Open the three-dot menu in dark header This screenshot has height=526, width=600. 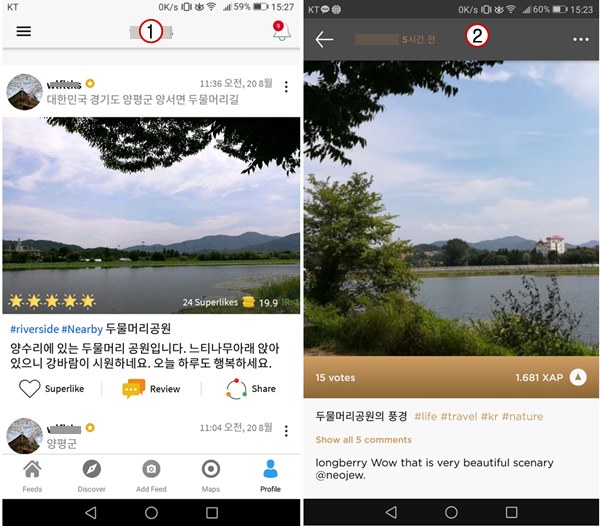coord(580,39)
